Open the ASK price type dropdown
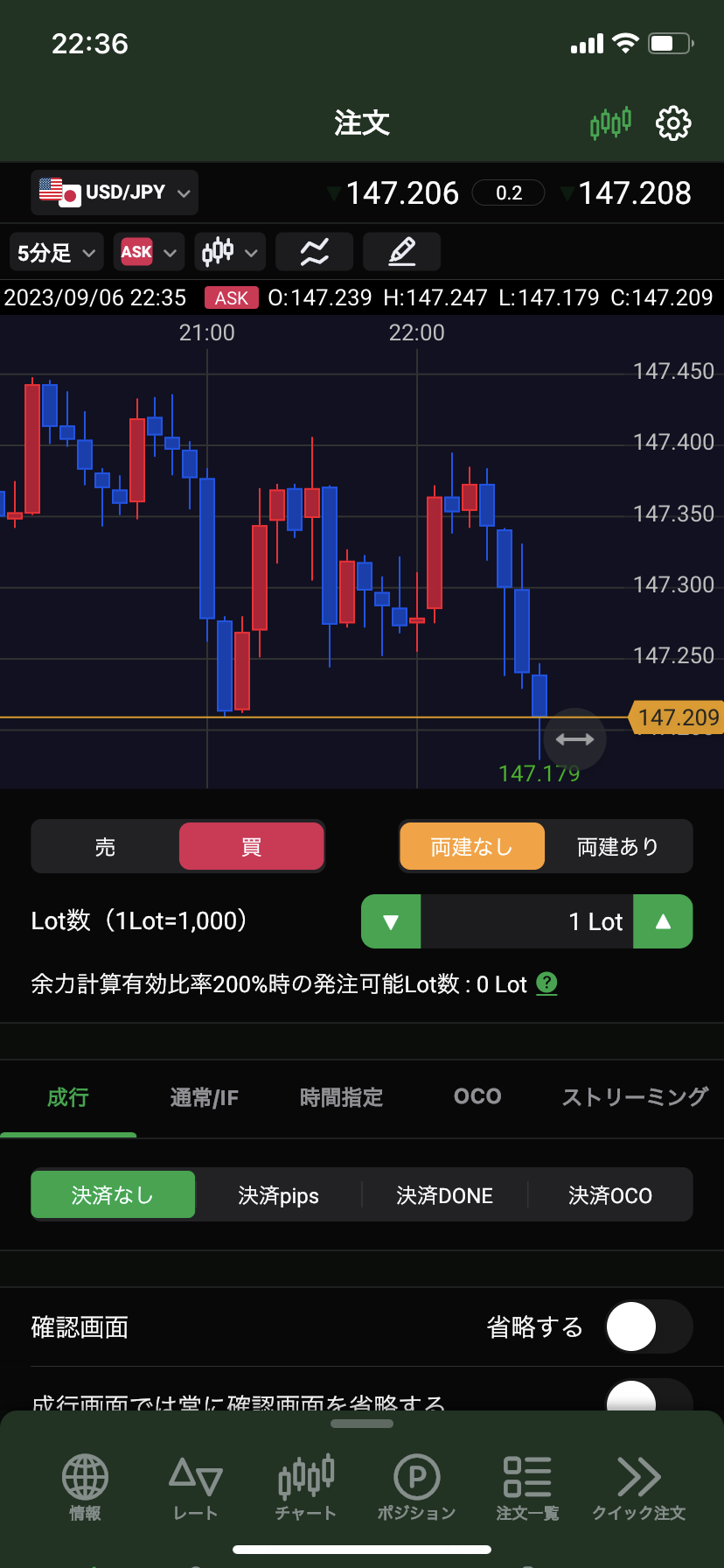 [149, 253]
